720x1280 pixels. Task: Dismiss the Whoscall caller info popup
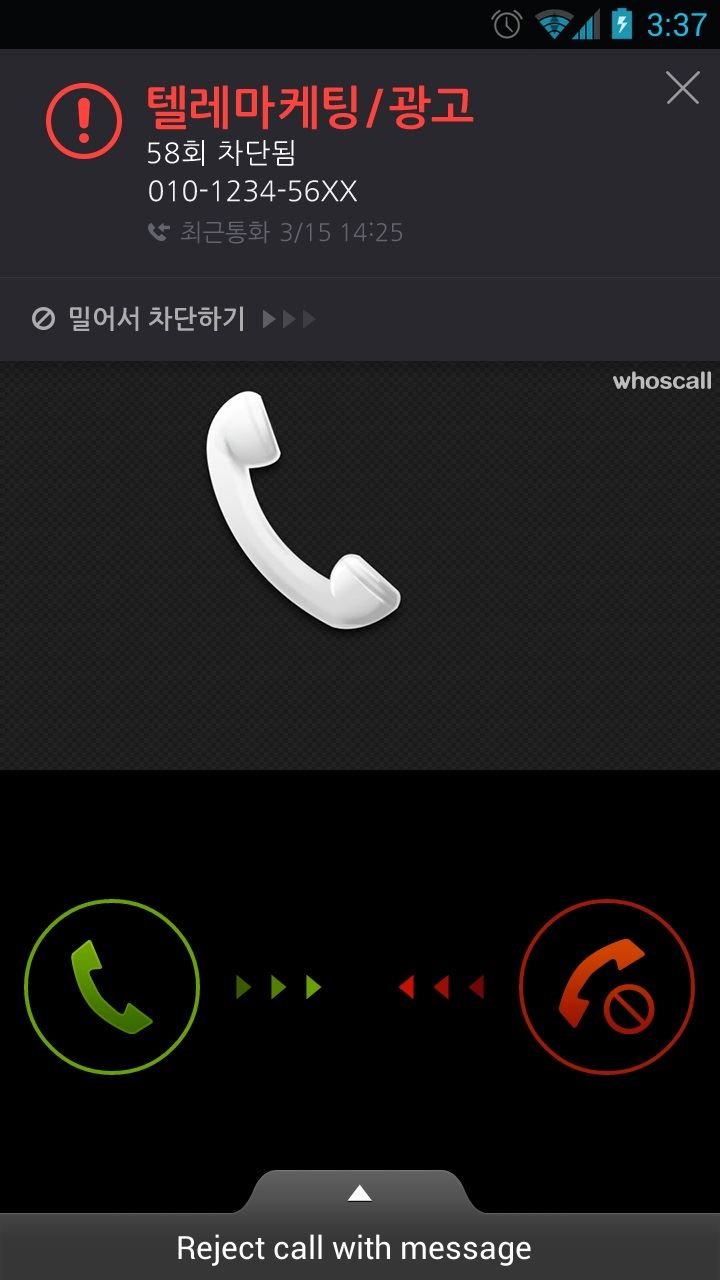[683, 88]
